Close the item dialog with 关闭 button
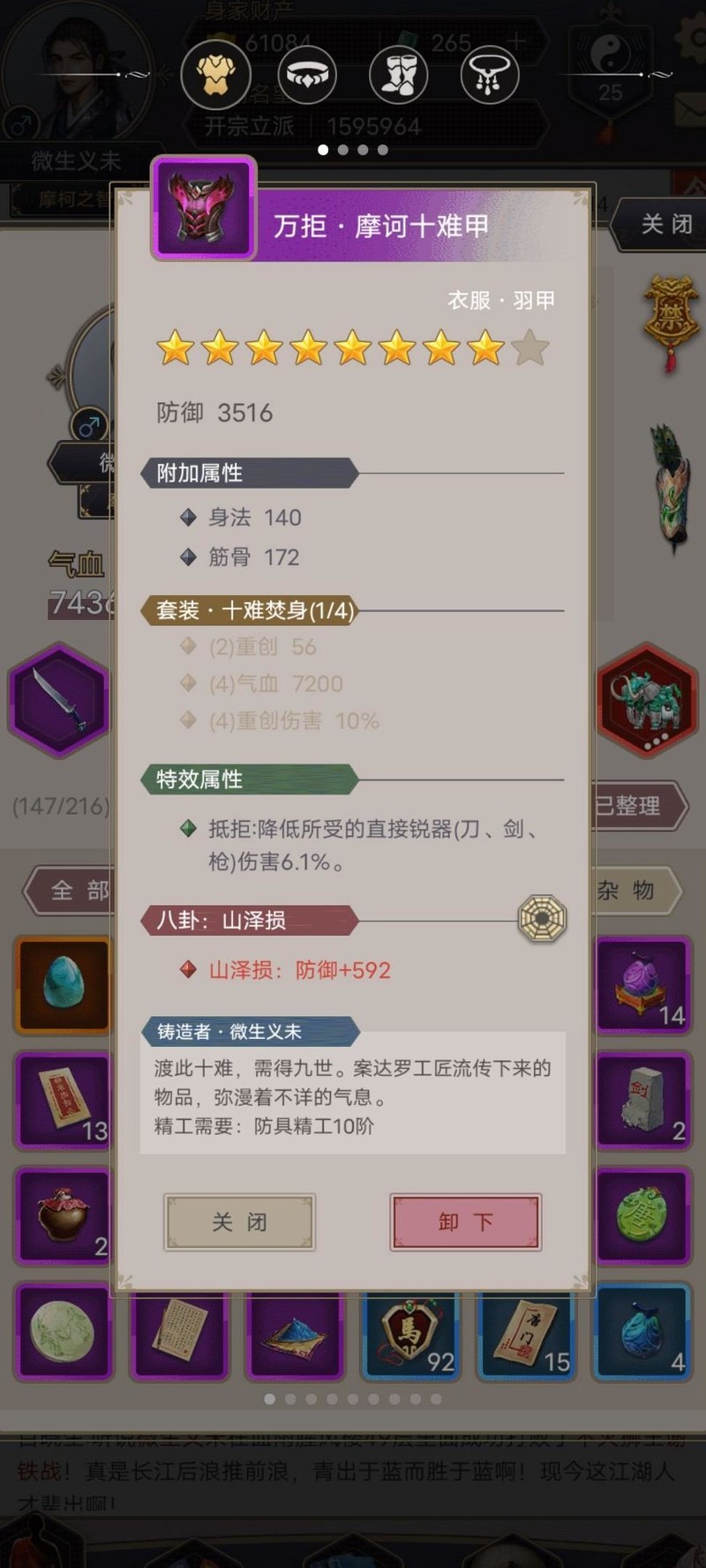Screen dimensions: 706x1568 (239, 1221)
